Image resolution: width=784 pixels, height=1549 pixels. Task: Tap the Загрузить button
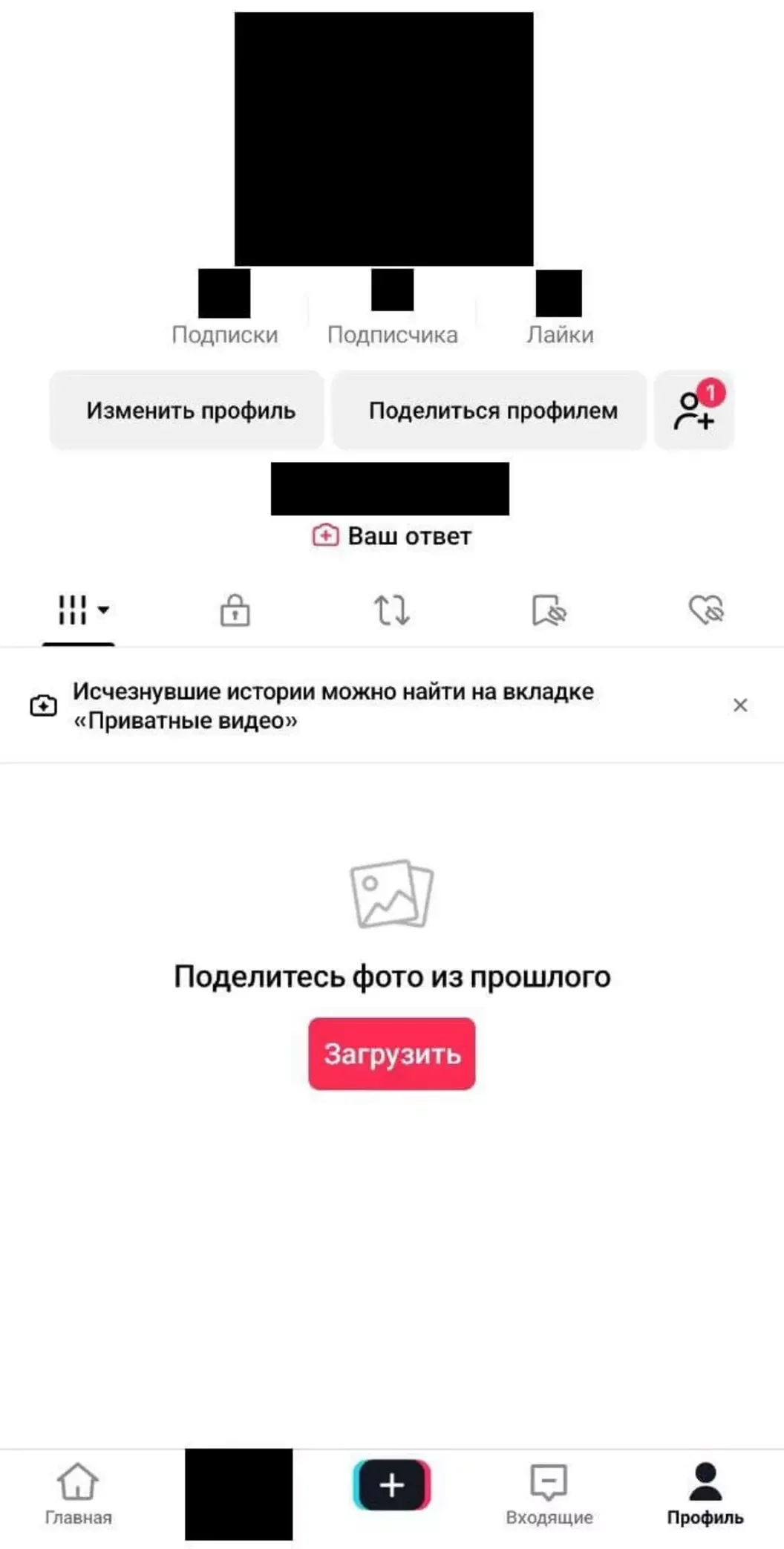click(392, 1053)
